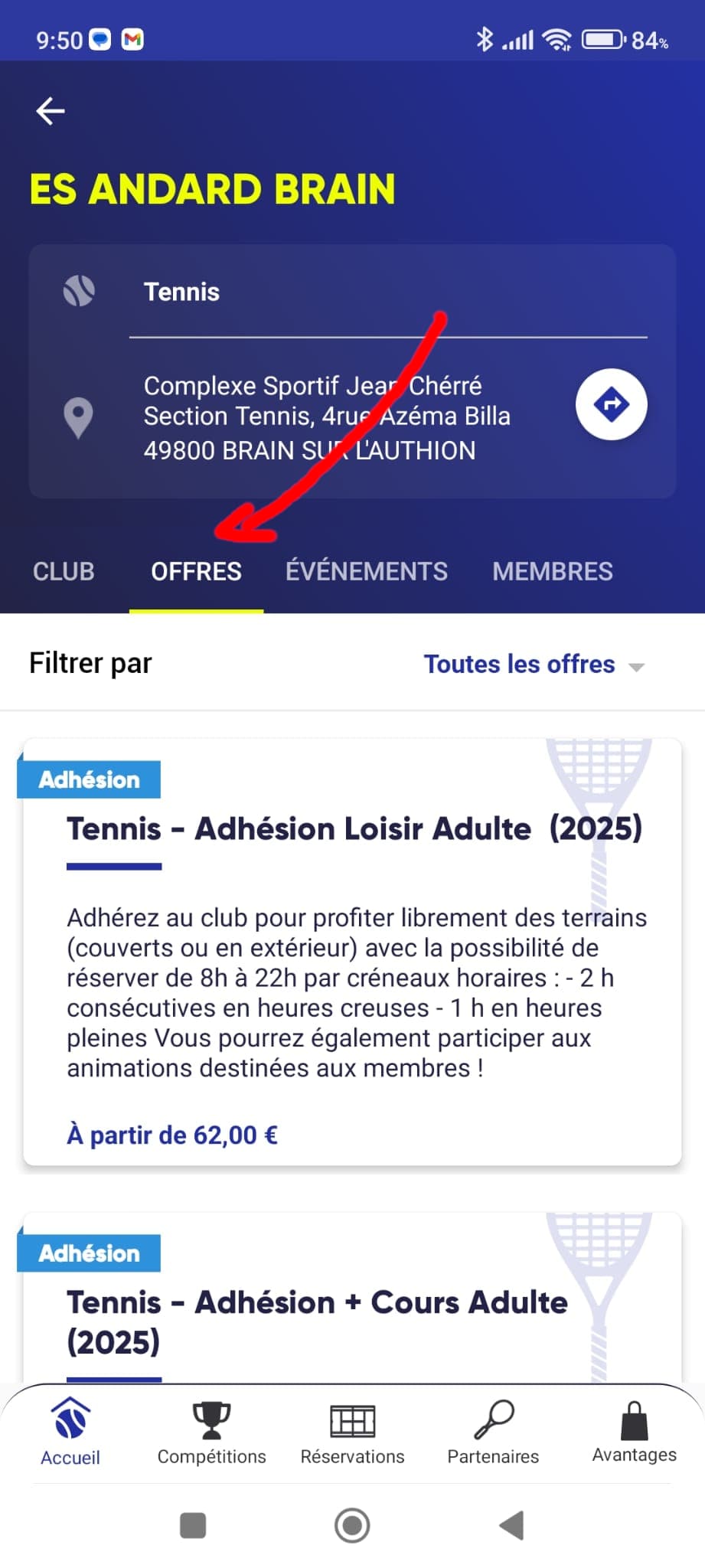705x1568 pixels.
Task: Open the Réservations section
Action: click(352, 1432)
